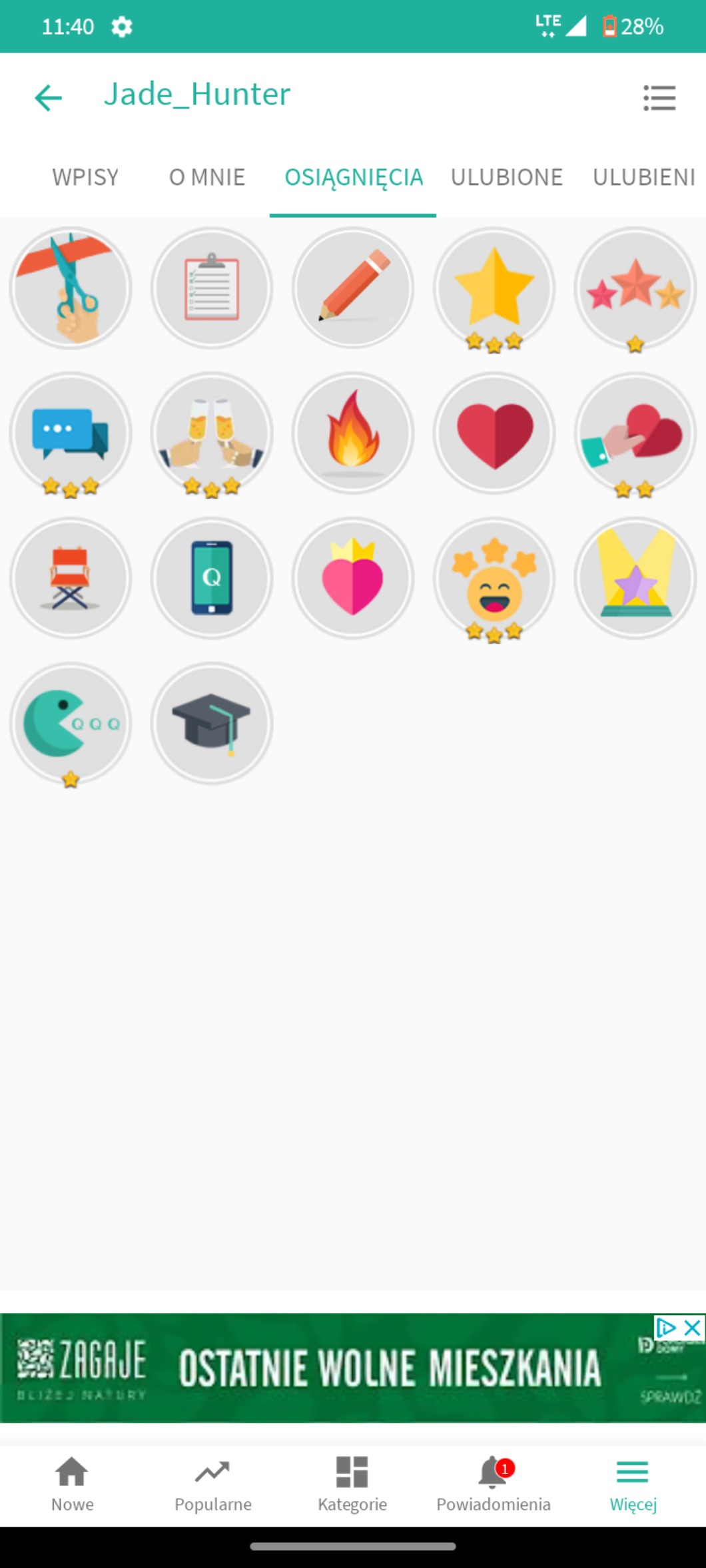Open the clipboard checklist achievement
Screen dimensions: 706x1568
(x=212, y=288)
